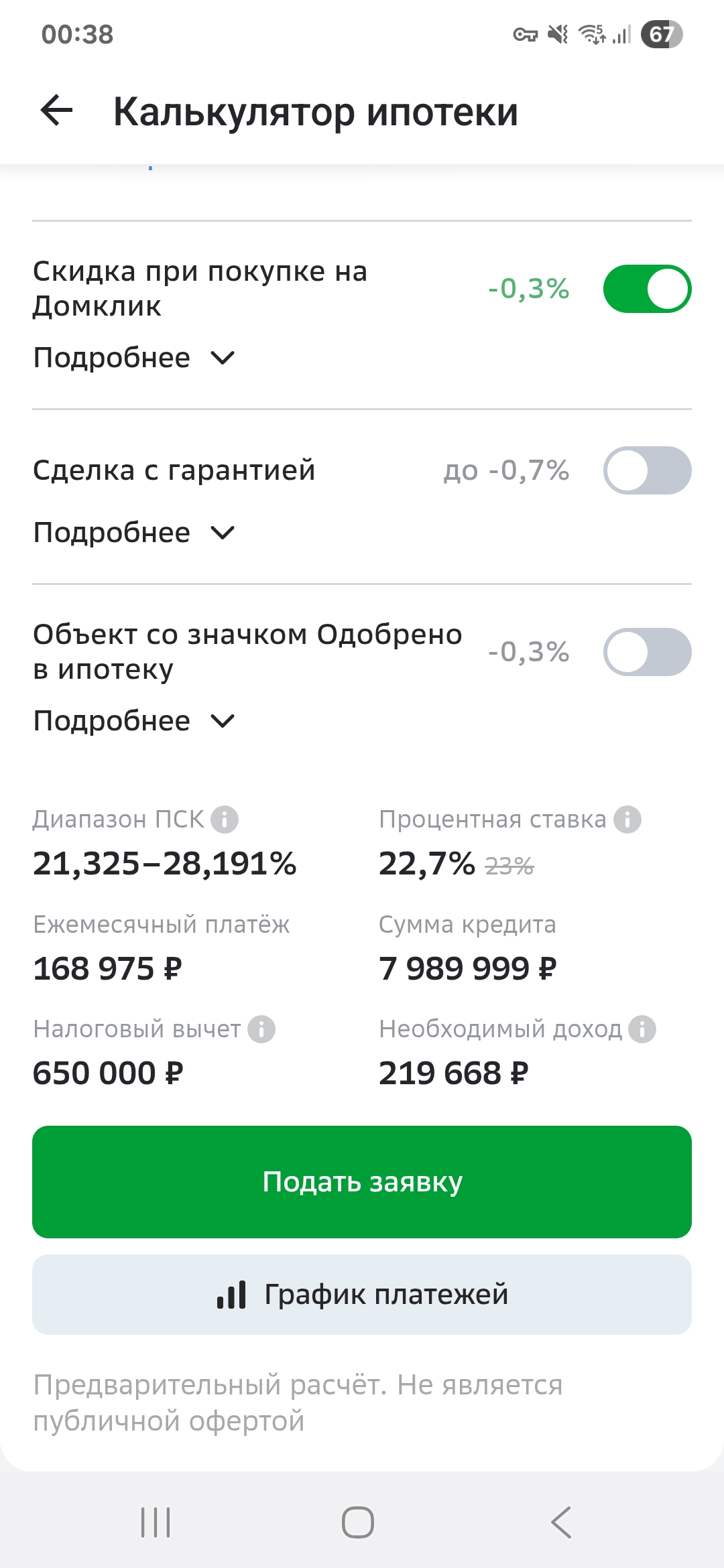Expand Подробнее under Сделка с гарантией

[x=134, y=533]
